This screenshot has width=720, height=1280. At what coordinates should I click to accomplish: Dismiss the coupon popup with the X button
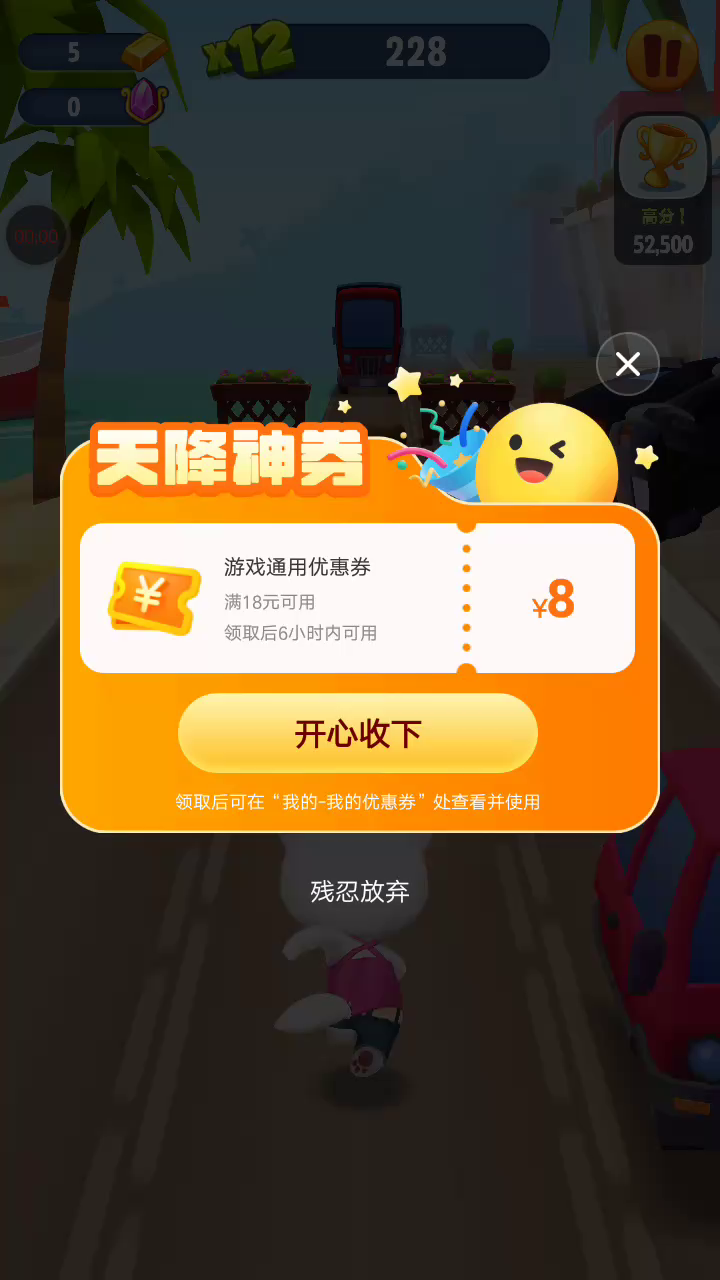click(628, 364)
